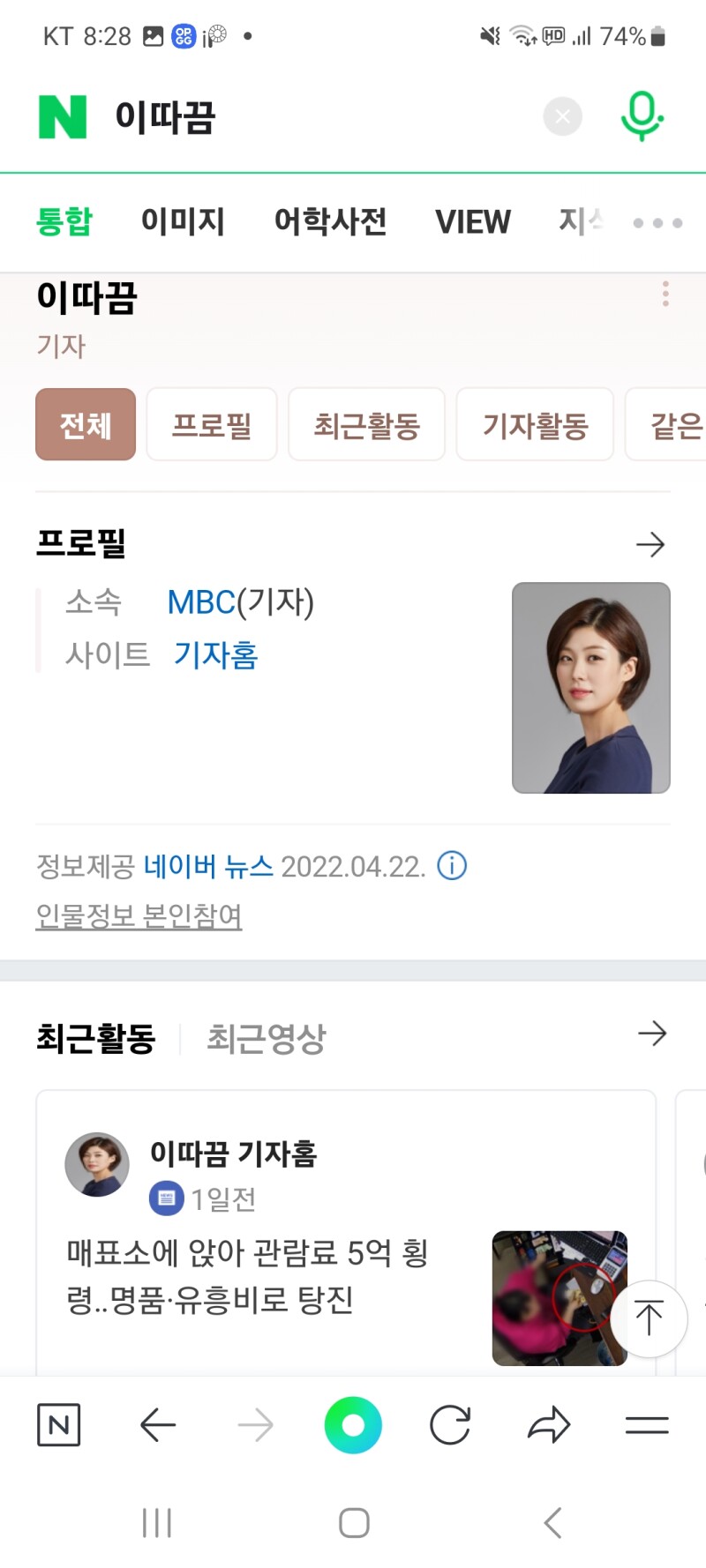This screenshot has width=706, height=1568.
Task: Go to Naver home via green circle
Action: [x=353, y=1425]
